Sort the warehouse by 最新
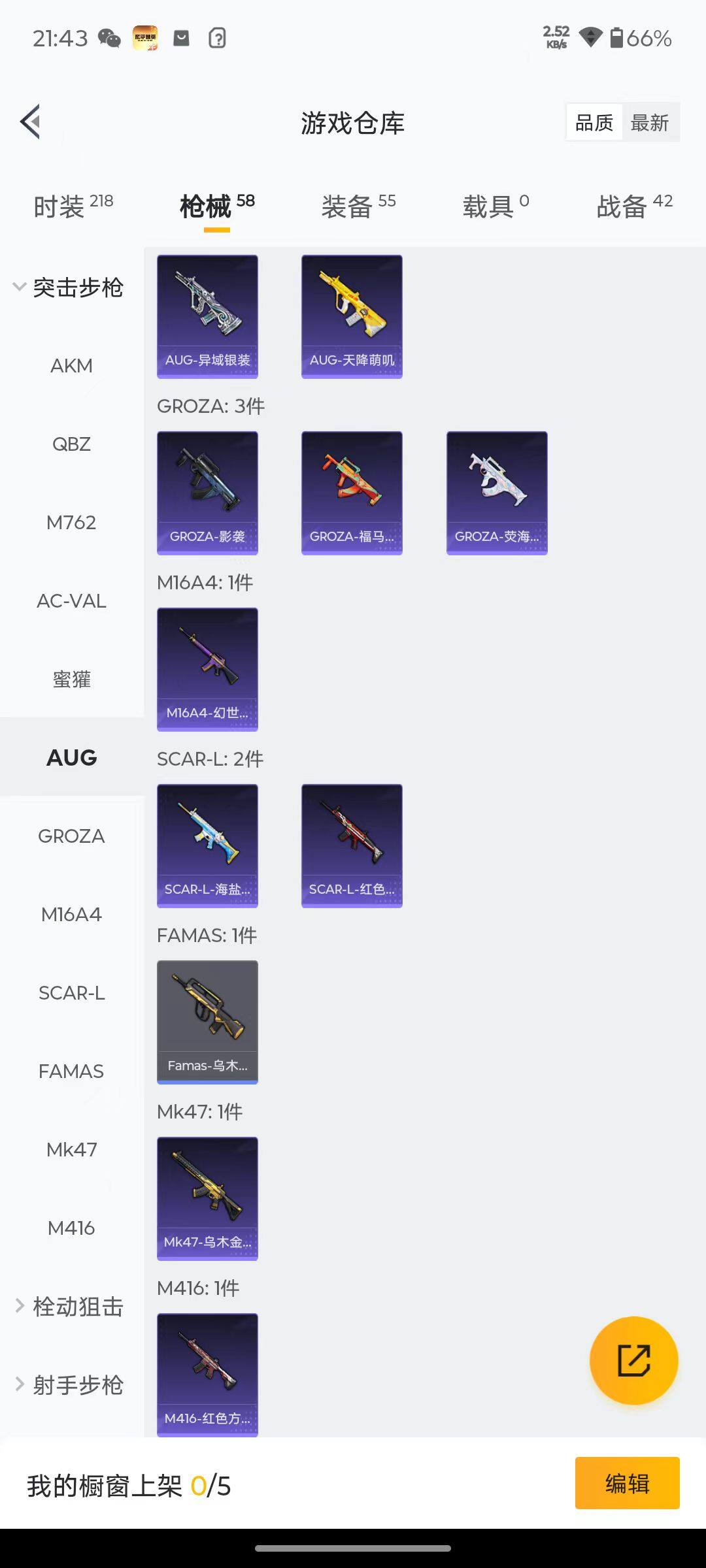Screen dimensions: 706x1568 [x=649, y=123]
